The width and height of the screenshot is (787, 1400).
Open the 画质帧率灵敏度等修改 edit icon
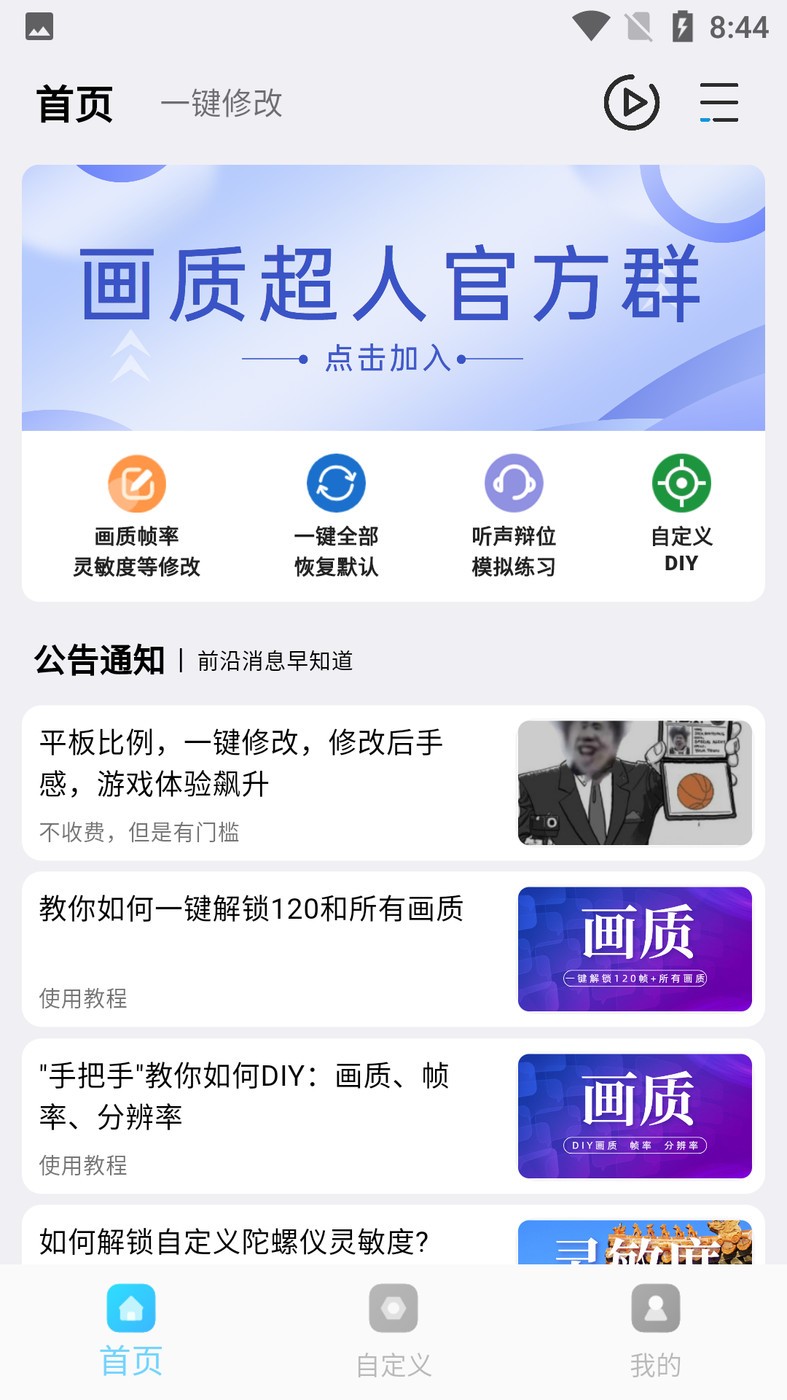(x=137, y=482)
